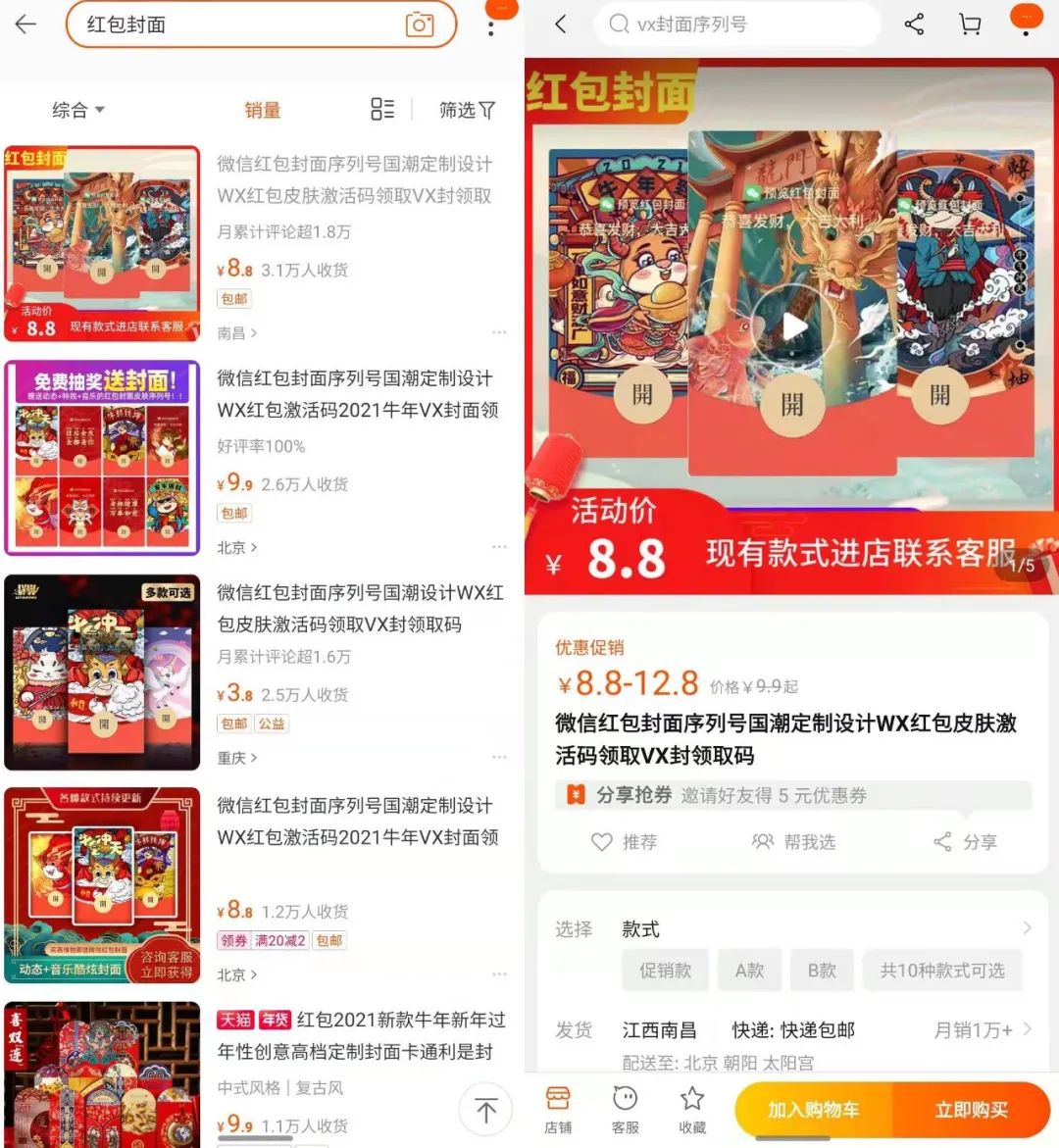Tap 立即购买 to buy now
The height and width of the screenshot is (1148, 1059).
coord(971,1110)
